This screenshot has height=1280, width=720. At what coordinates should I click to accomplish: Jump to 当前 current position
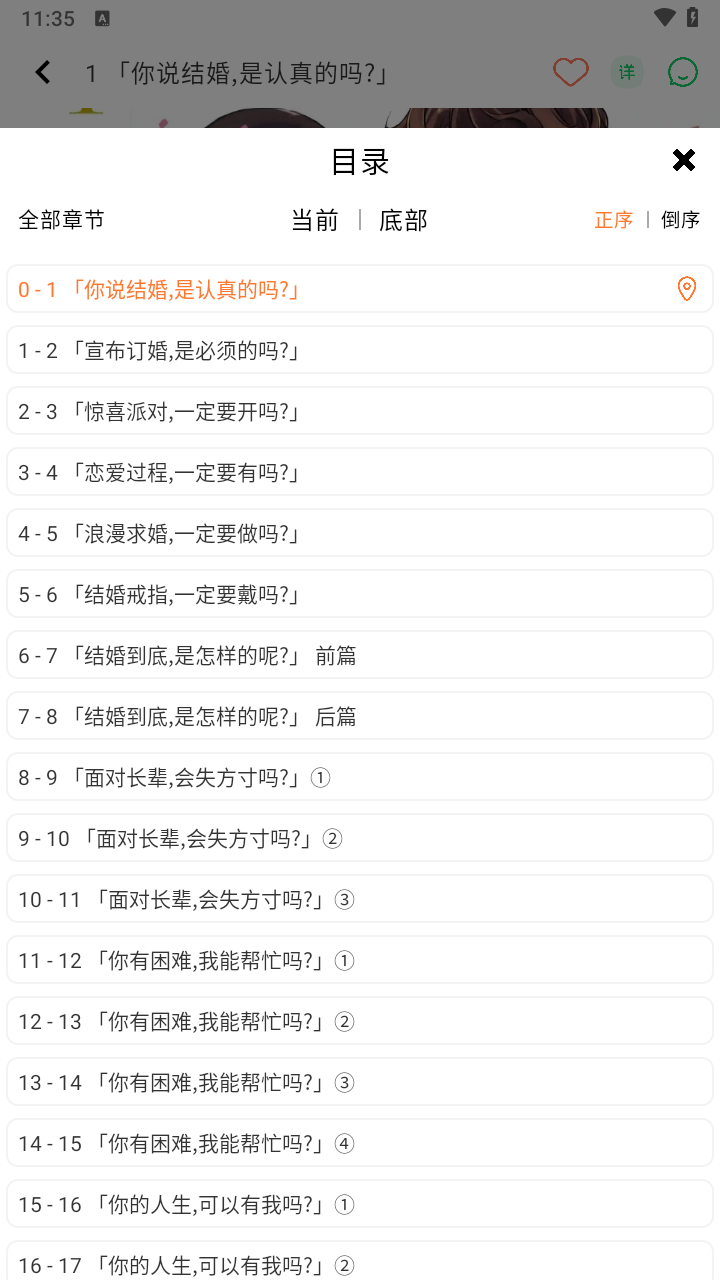pos(314,220)
